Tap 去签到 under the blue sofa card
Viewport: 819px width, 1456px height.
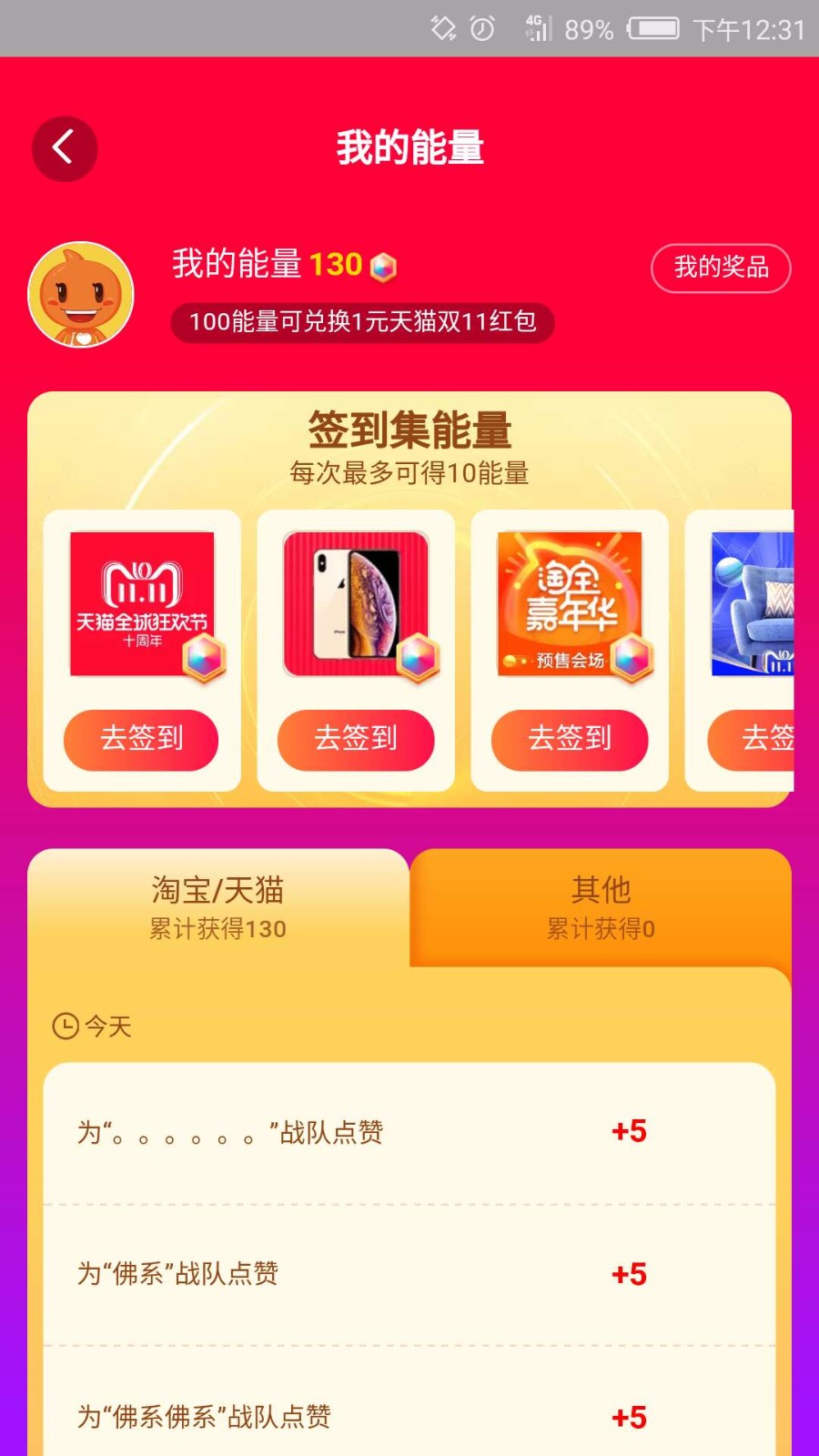point(752,739)
